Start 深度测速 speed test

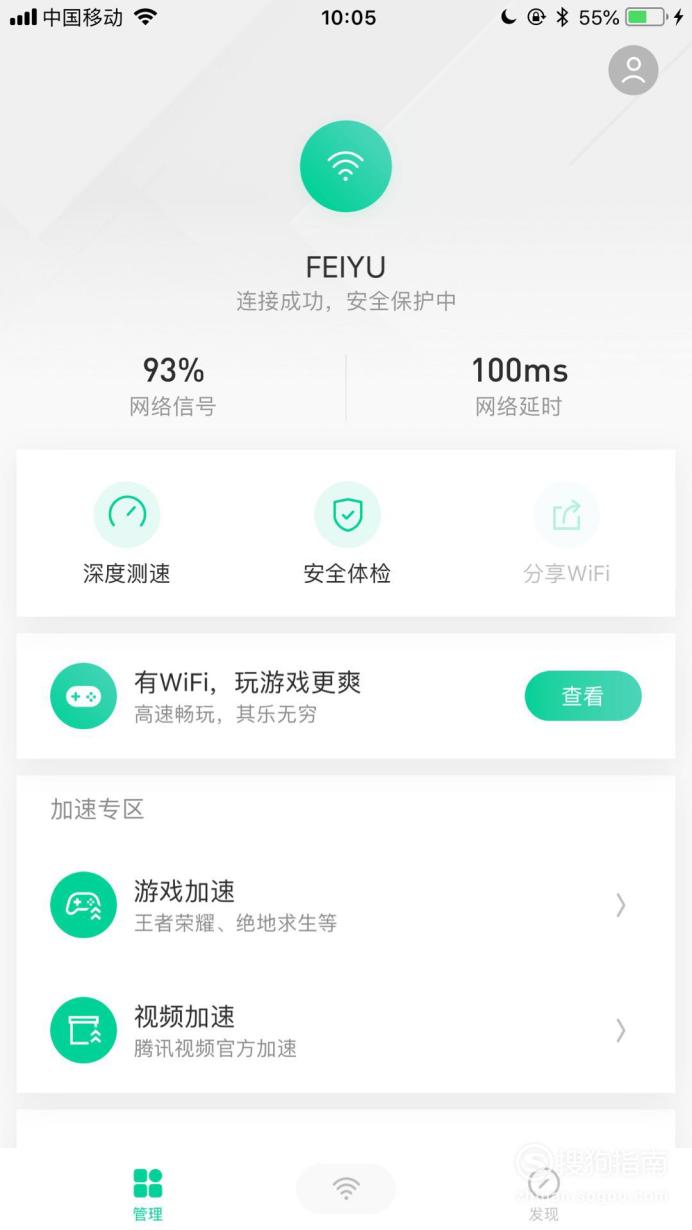coord(127,534)
